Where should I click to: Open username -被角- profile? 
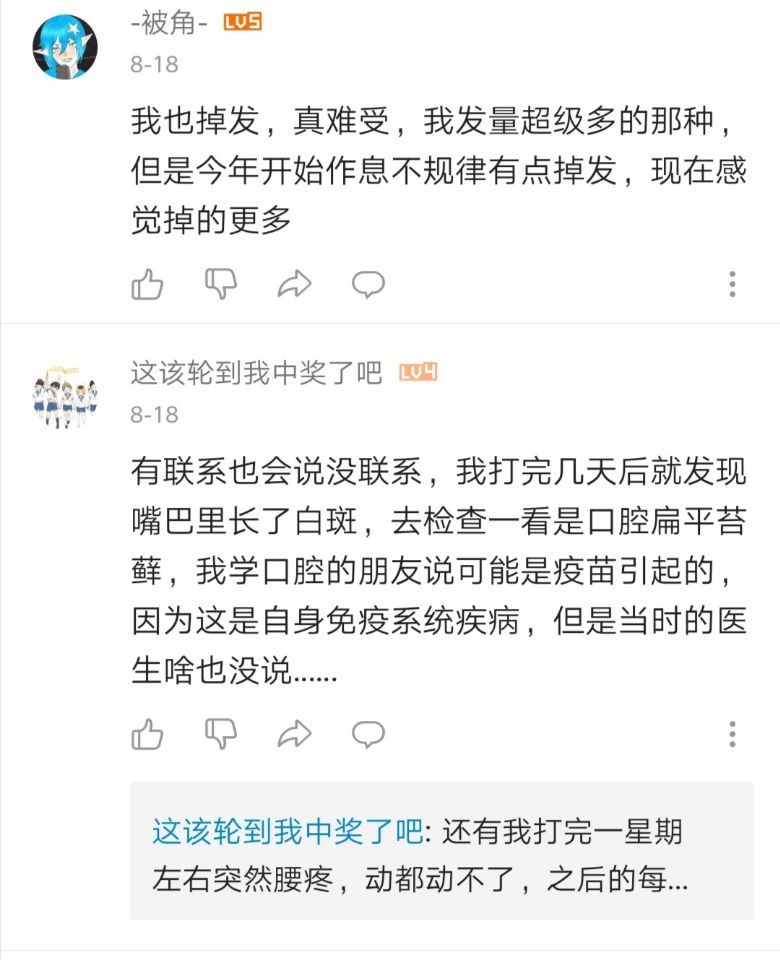click(x=170, y=24)
